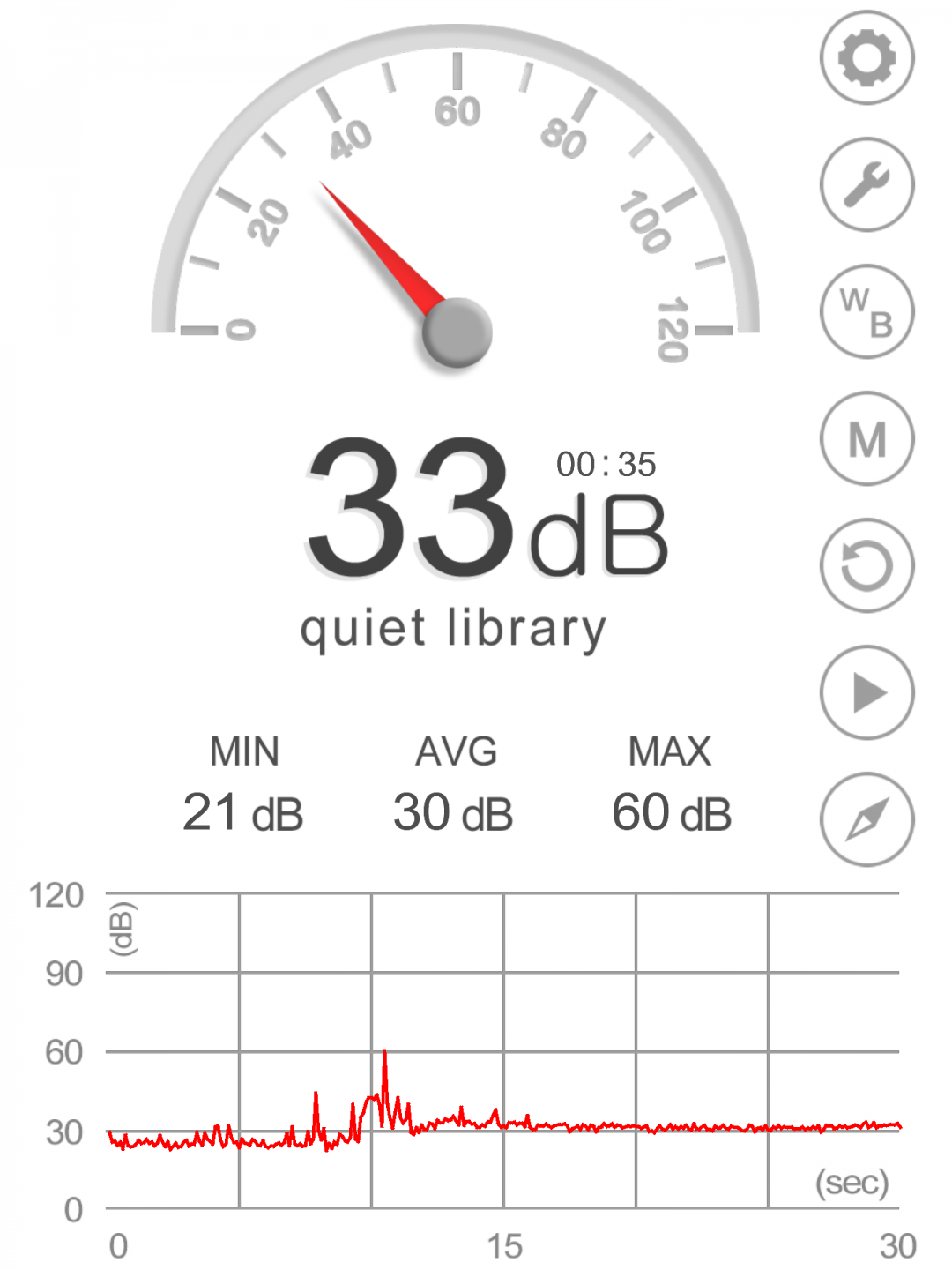The height and width of the screenshot is (1270, 952).
Task: Open the wrench calibration tool
Action: click(x=866, y=184)
